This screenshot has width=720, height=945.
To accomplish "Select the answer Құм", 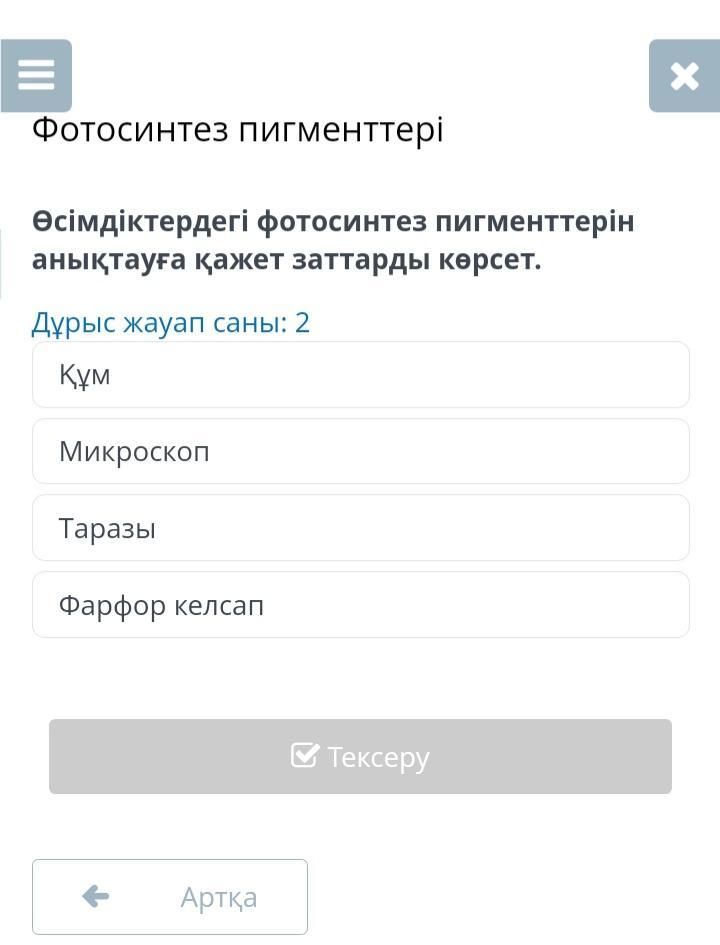I will pyautogui.click(x=360, y=375).
